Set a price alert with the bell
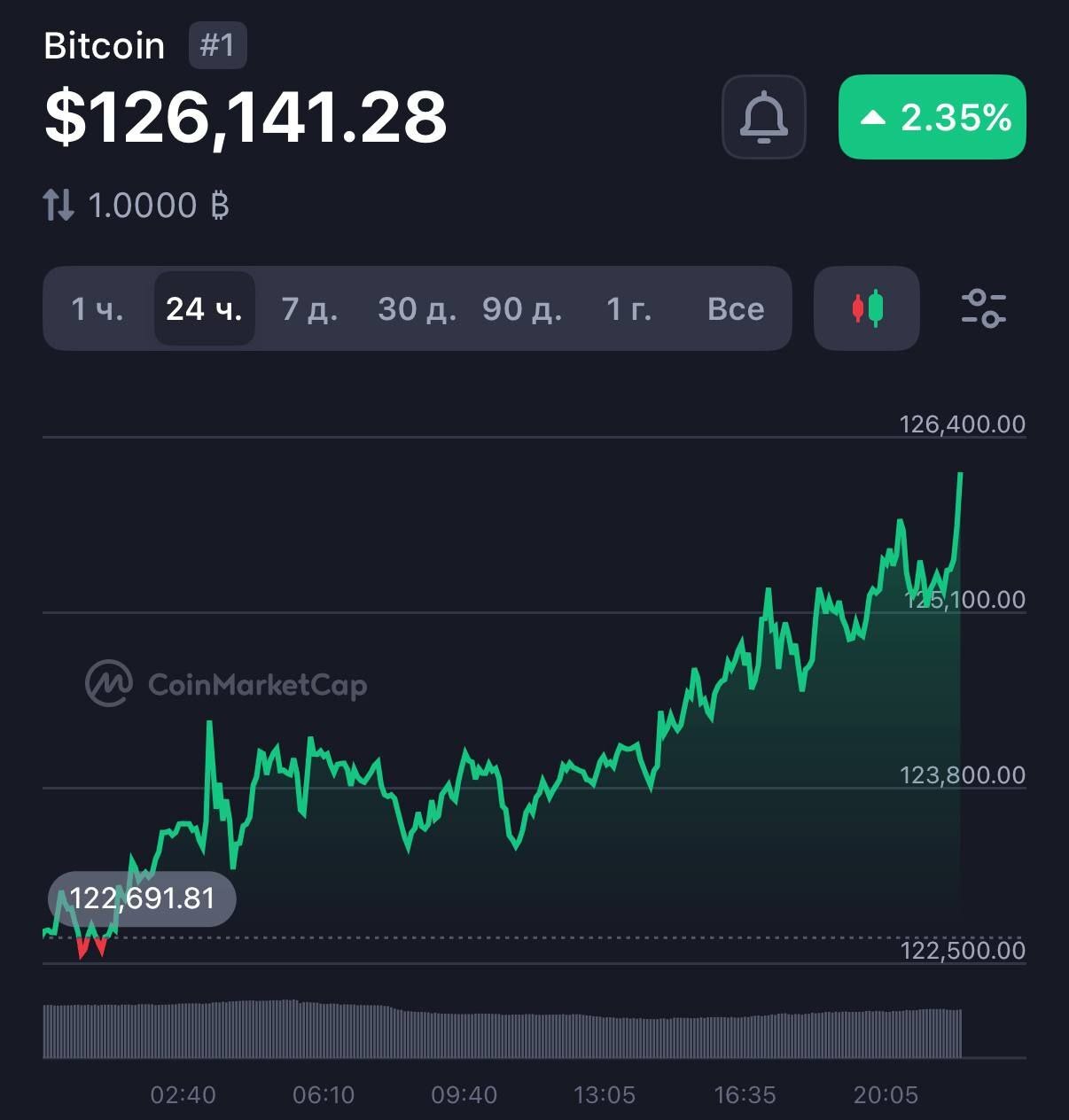The image size is (1069, 1120). pyautogui.click(x=763, y=117)
